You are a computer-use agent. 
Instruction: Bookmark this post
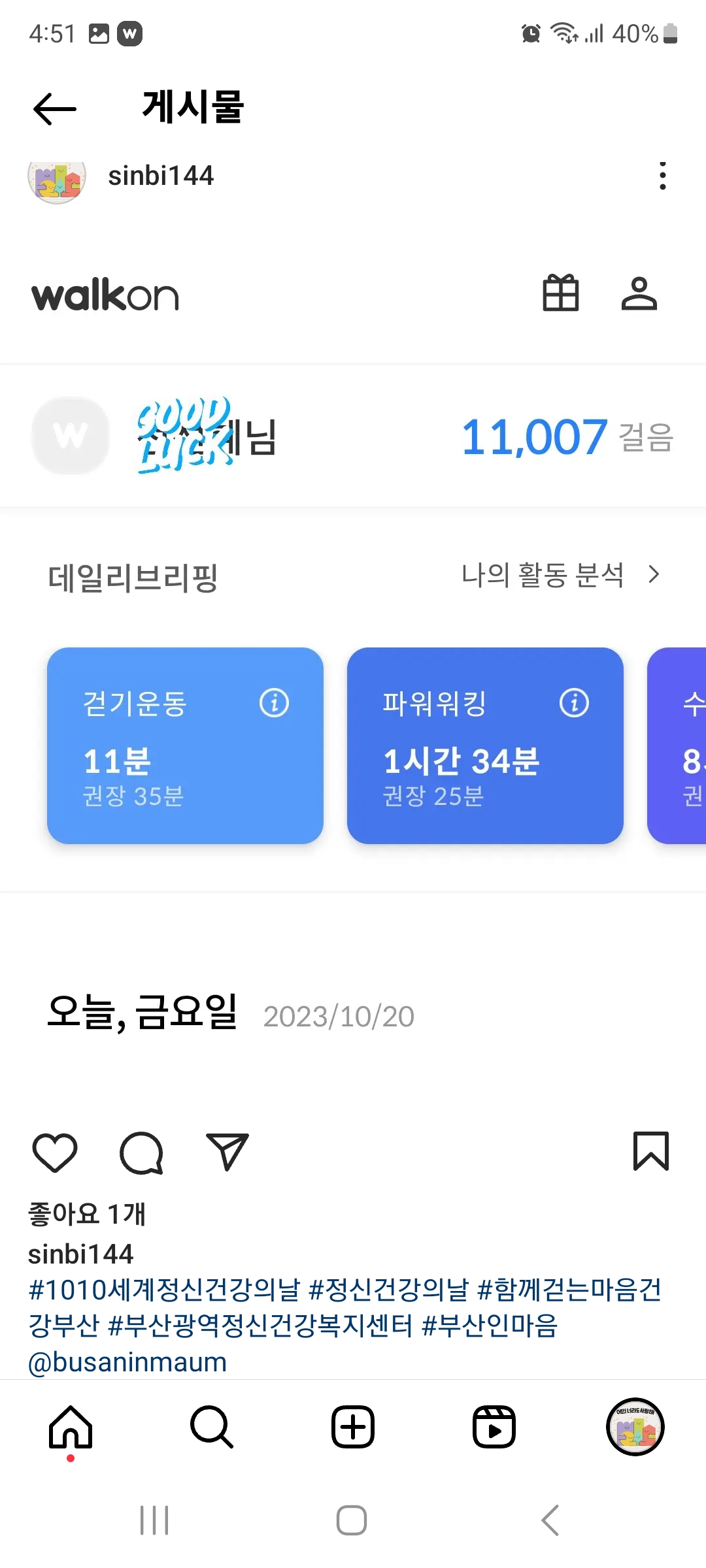[x=651, y=1151]
